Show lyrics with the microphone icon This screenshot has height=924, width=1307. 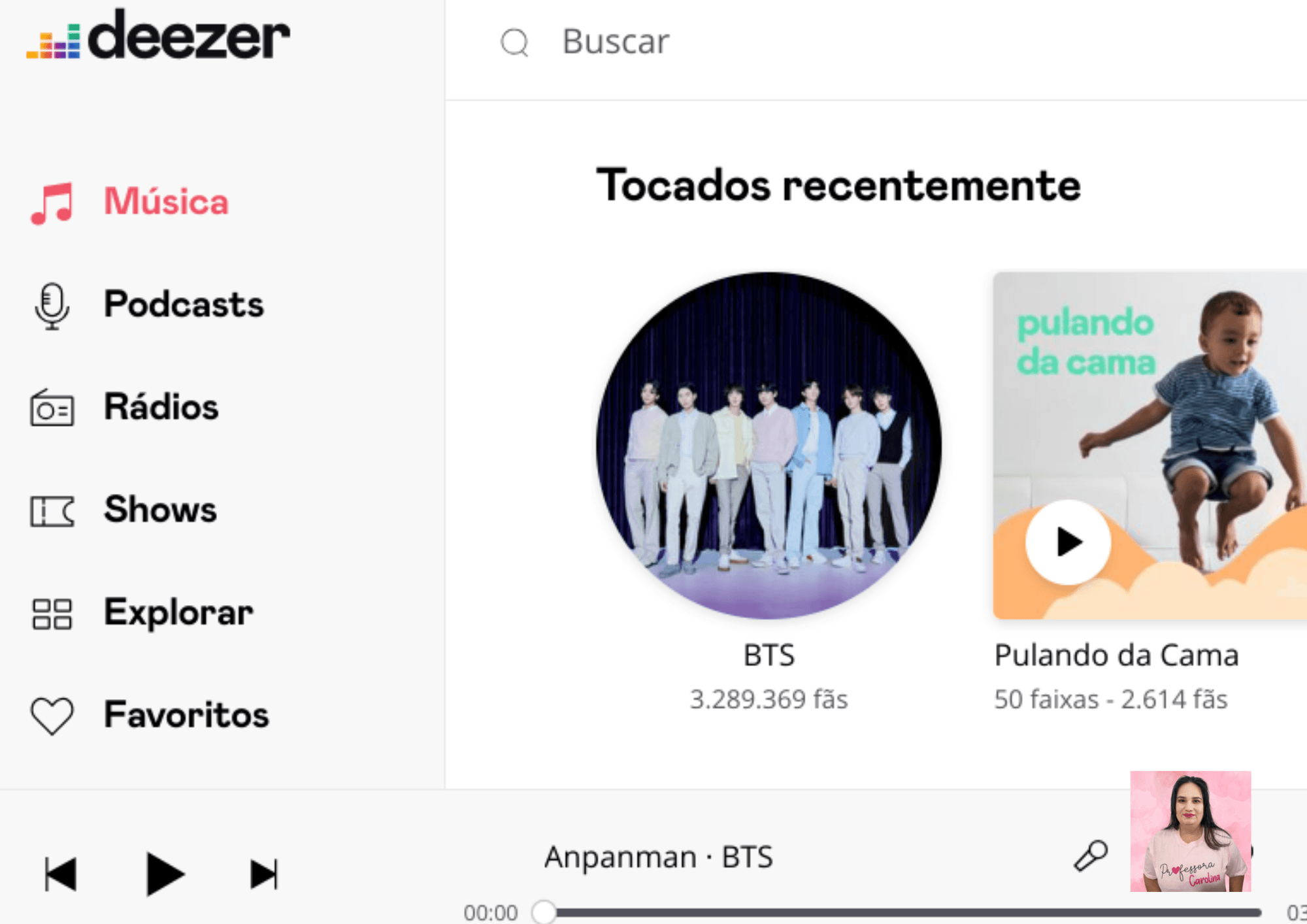coord(1091,856)
